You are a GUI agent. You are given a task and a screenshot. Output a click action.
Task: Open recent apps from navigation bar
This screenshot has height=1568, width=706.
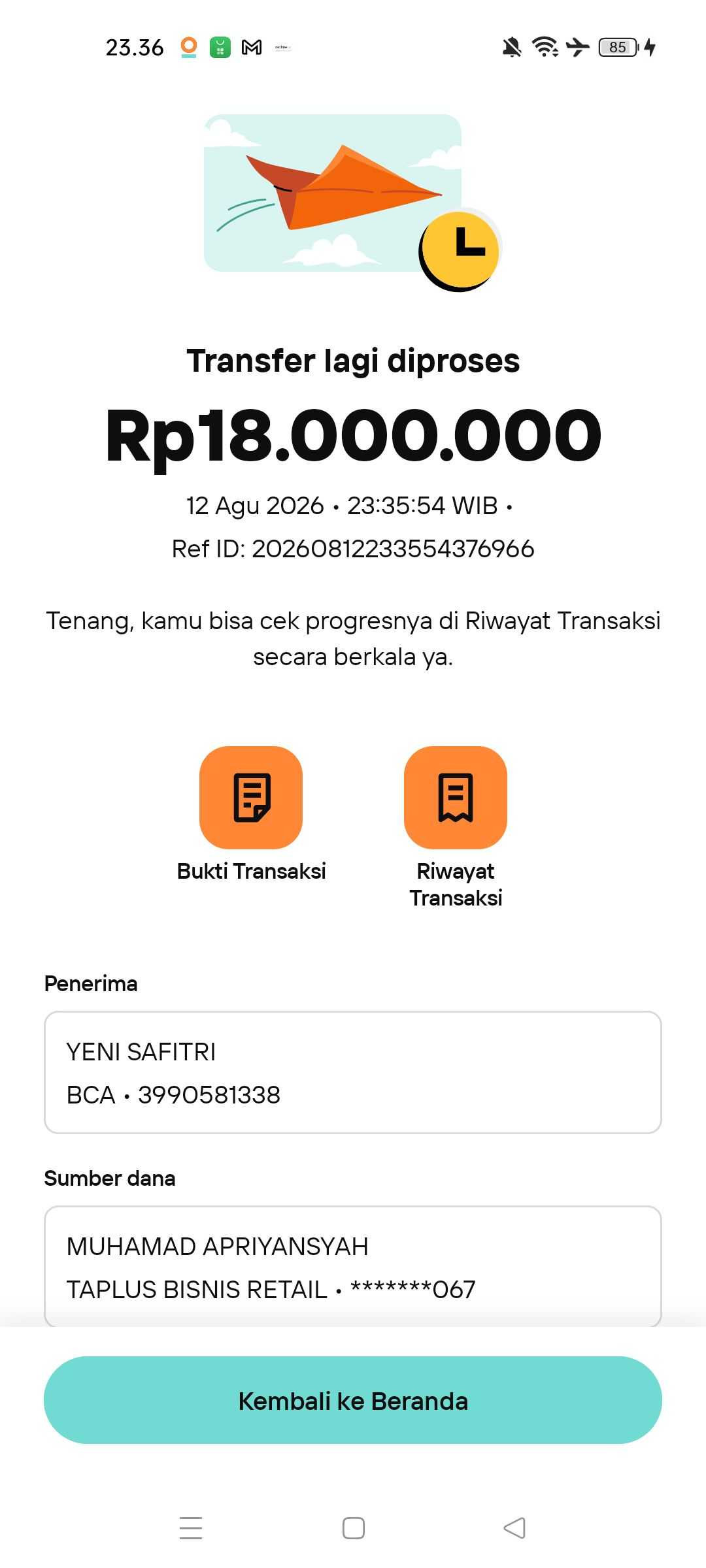coord(191,1528)
